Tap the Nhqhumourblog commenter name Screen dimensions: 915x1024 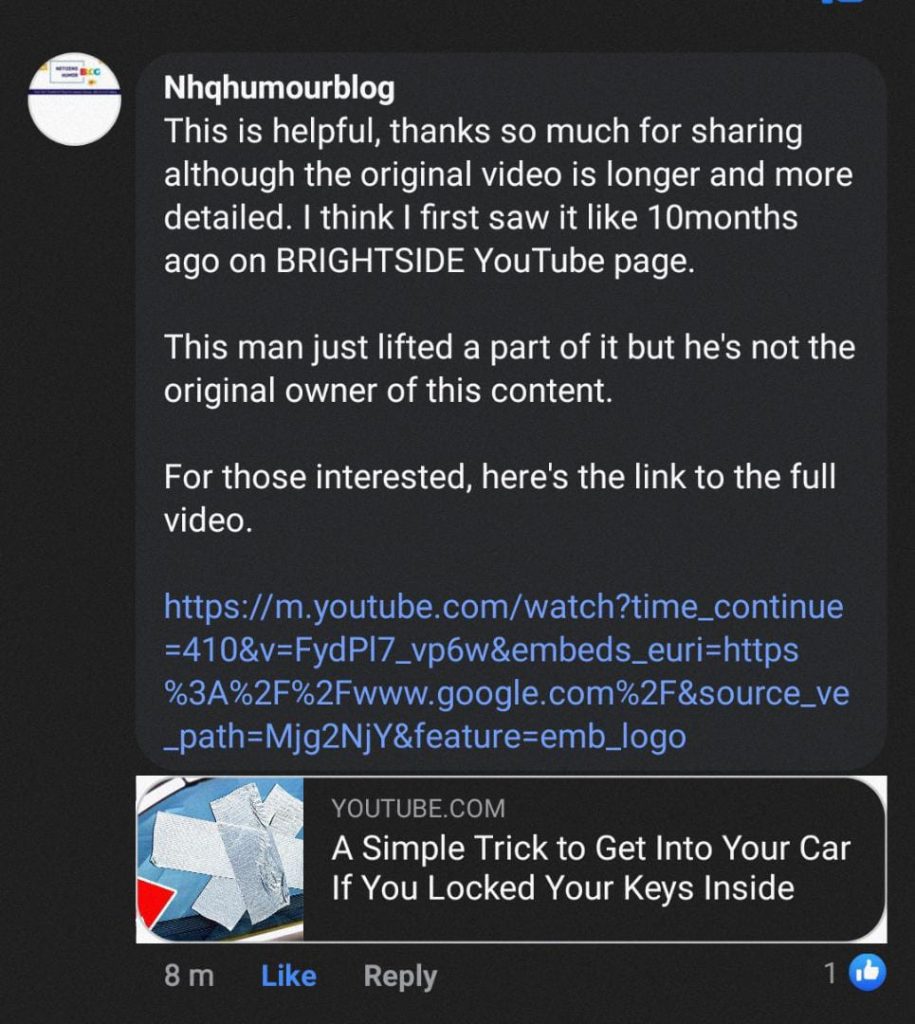tap(279, 89)
